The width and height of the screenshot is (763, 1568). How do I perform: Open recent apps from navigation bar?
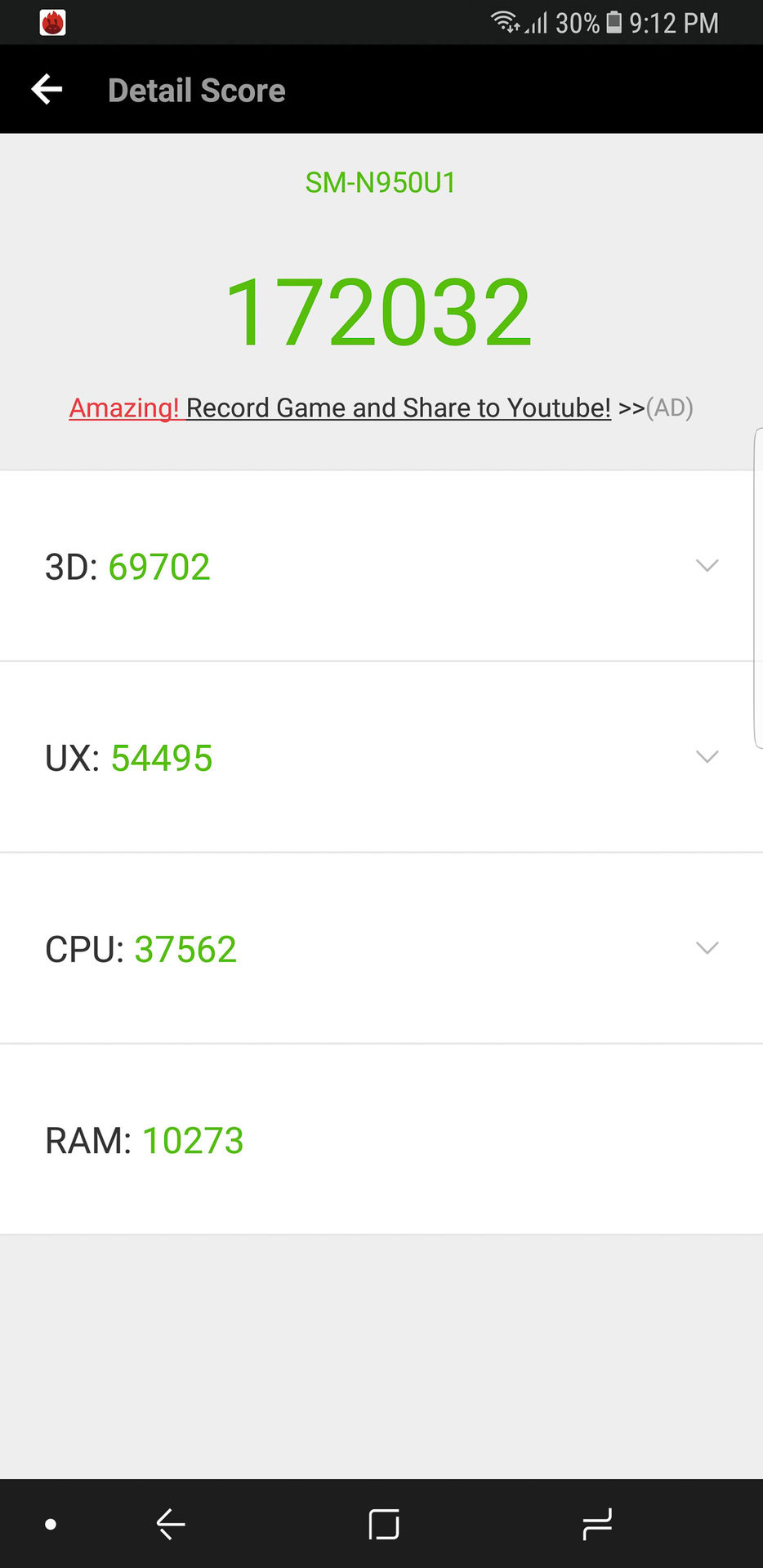pos(597,1524)
